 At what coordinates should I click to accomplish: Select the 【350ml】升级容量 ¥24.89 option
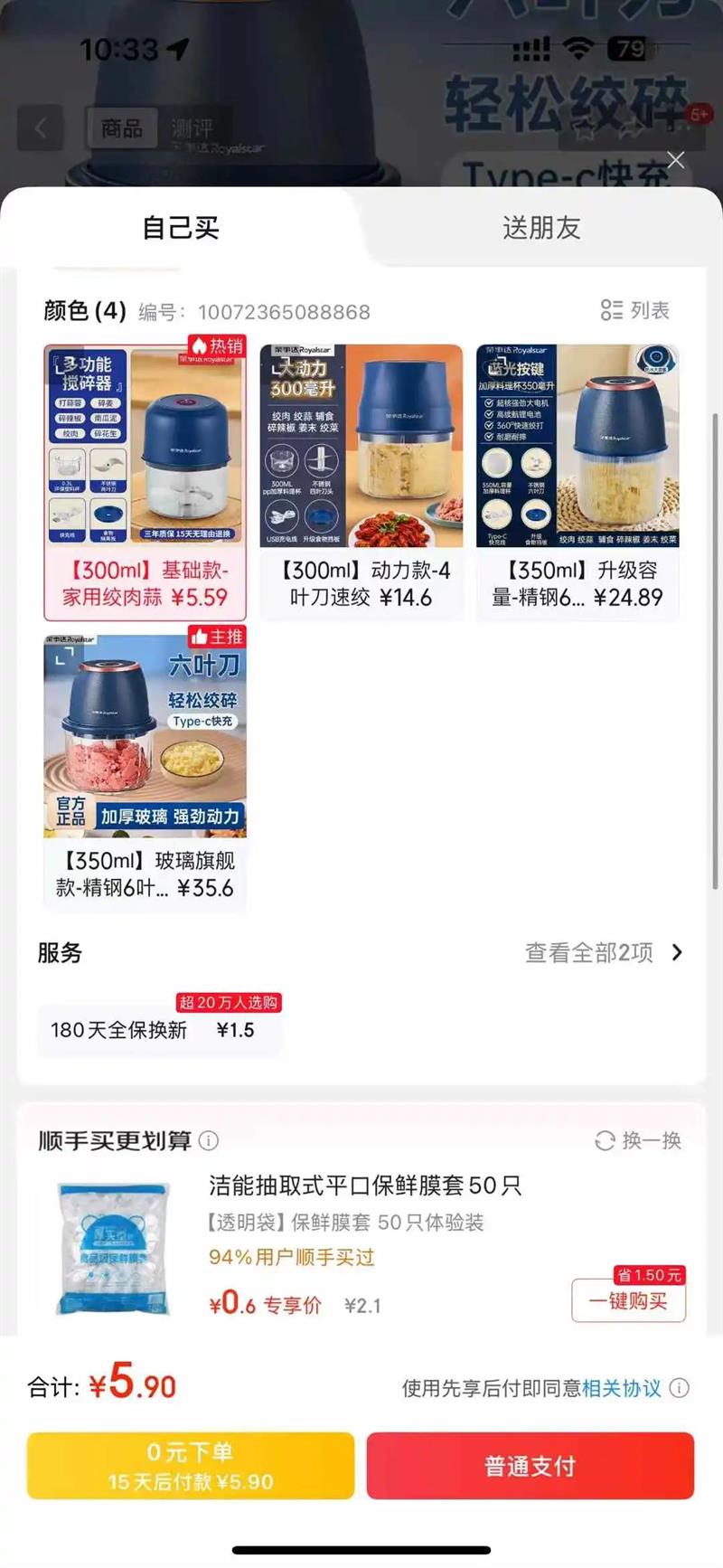(x=577, y=482)
